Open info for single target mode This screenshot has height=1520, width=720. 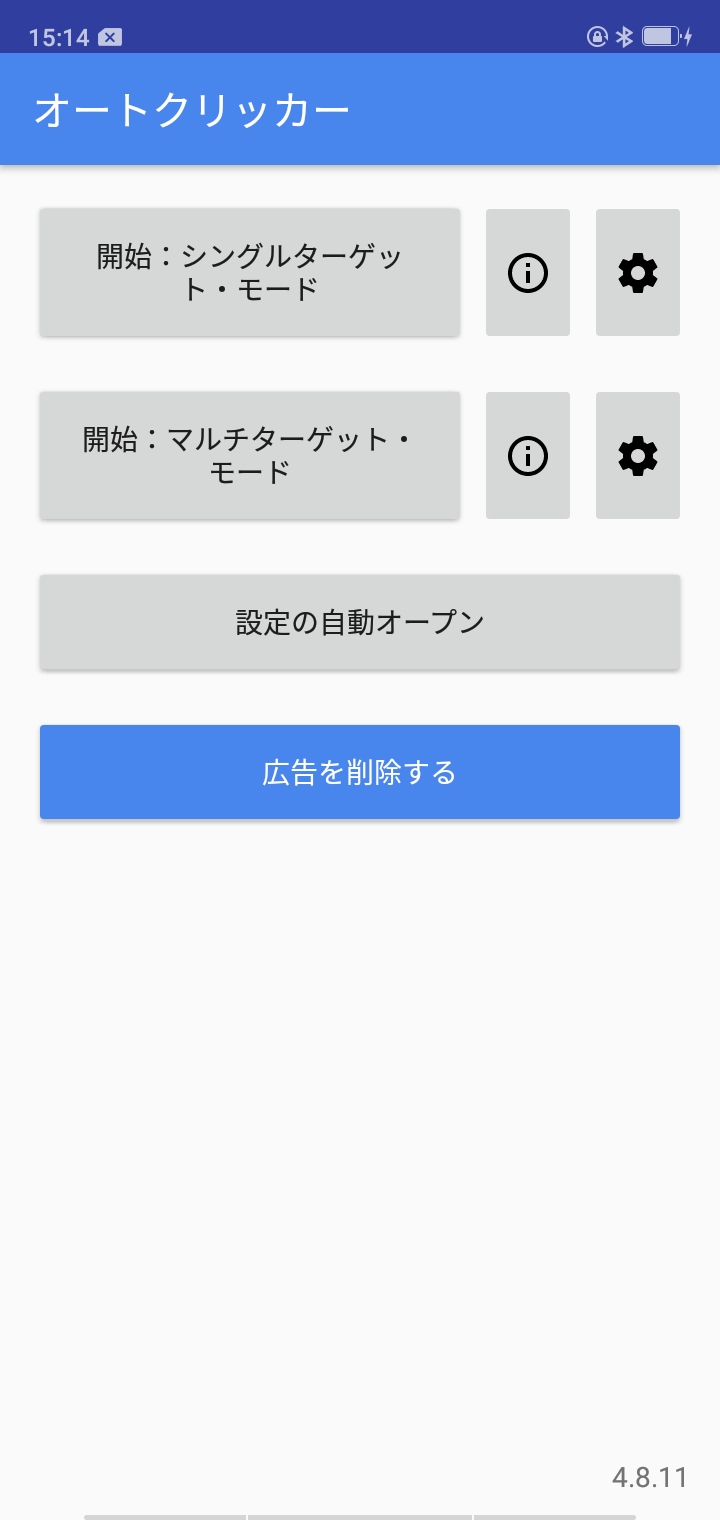click(x=527, y=272)
